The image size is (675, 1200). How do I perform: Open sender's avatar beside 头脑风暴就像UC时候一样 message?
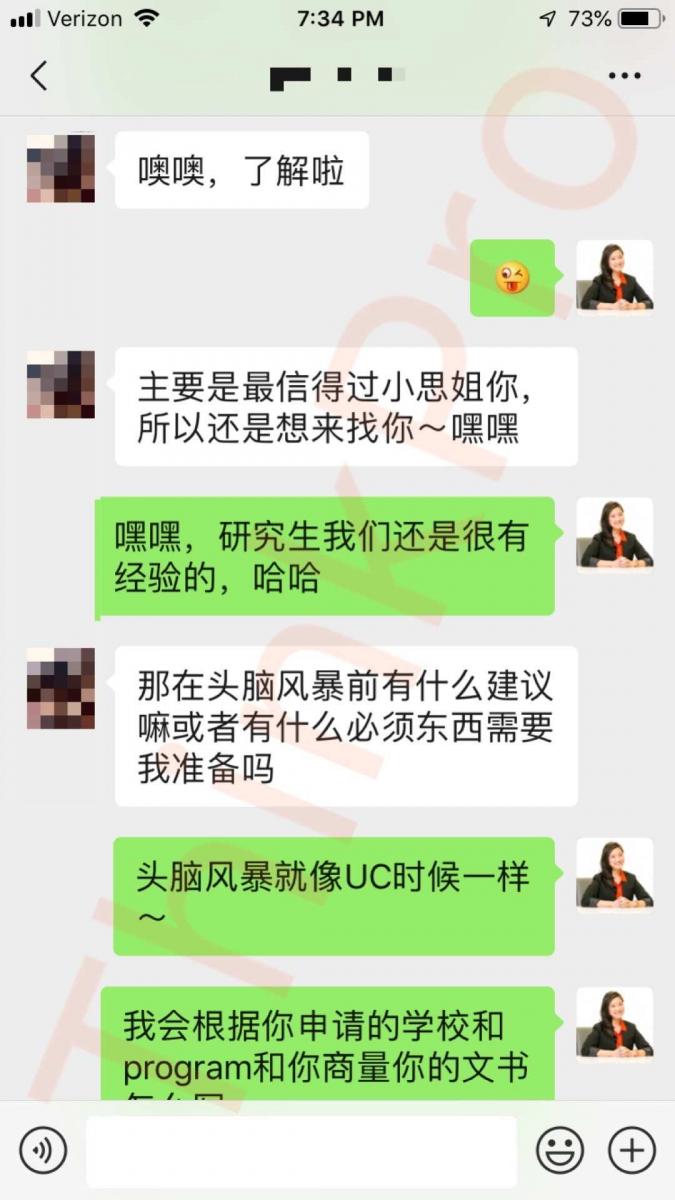point(614,876)
